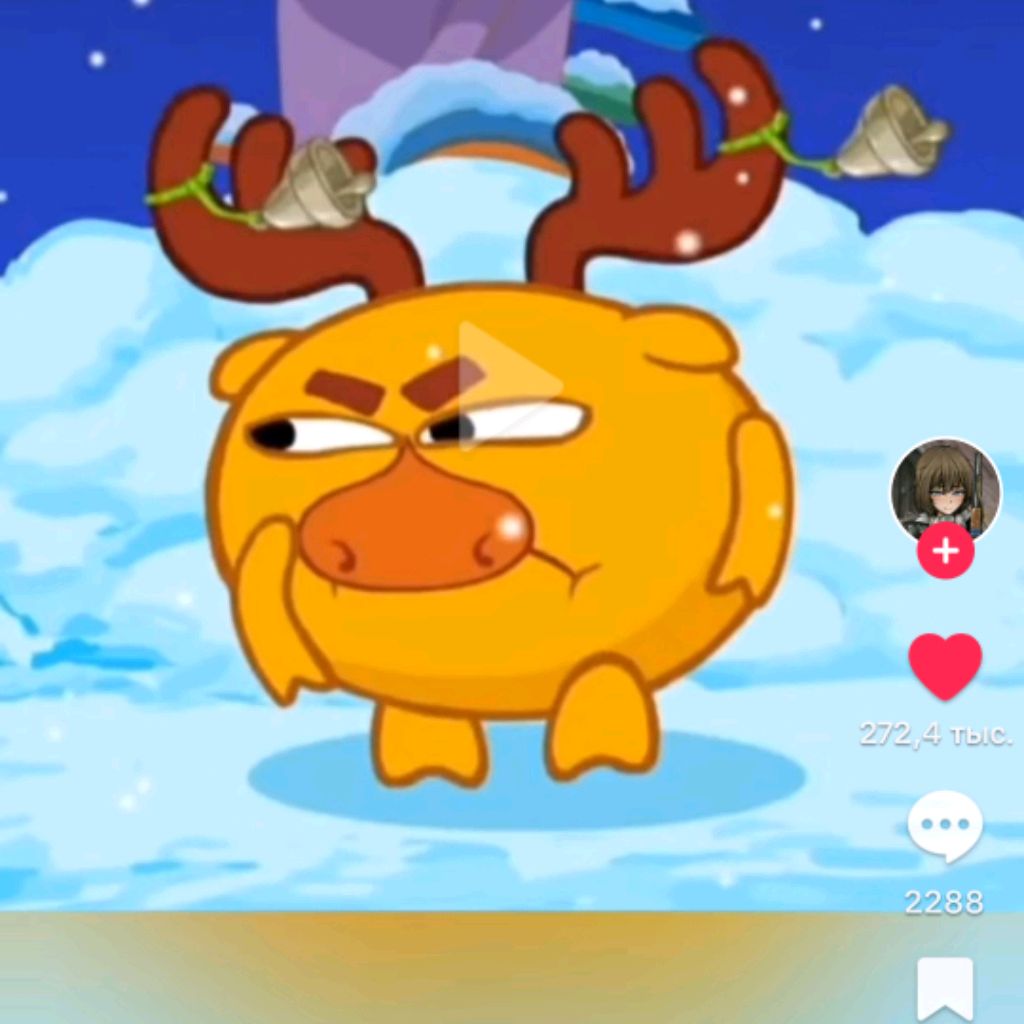Screen dimensions: 1024x1024
Task: Open the creator's profile avatar
Action: tap(945, 489)
